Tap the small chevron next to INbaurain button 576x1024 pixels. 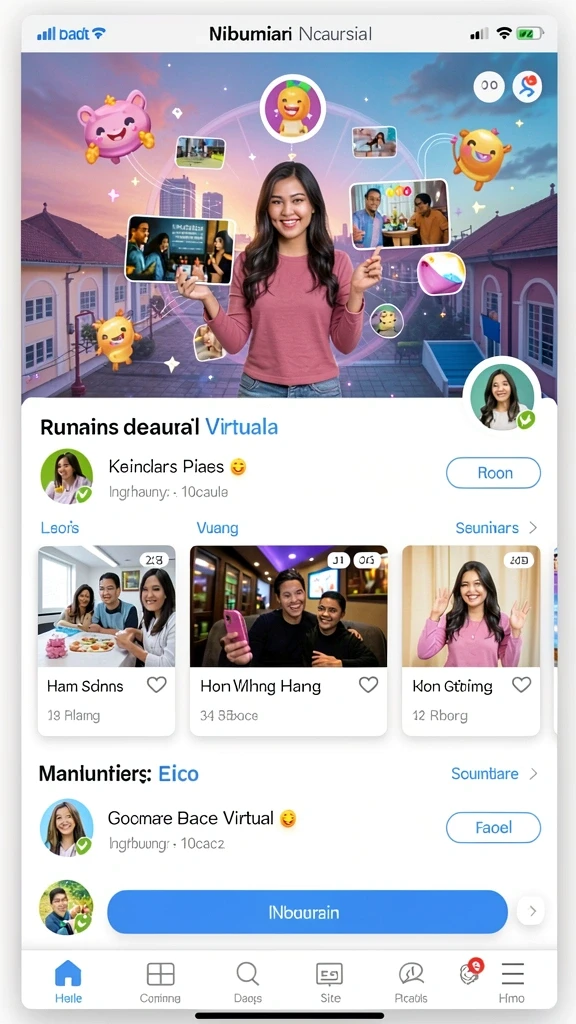coord(531,911)
